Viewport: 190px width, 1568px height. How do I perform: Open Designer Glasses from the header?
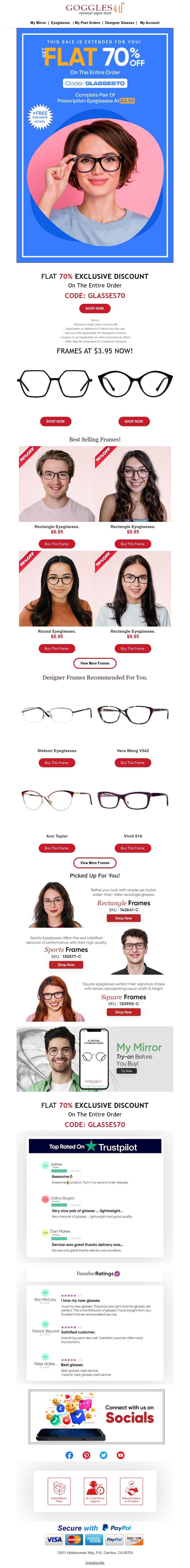pyautogui.click(x=119, y=23)
